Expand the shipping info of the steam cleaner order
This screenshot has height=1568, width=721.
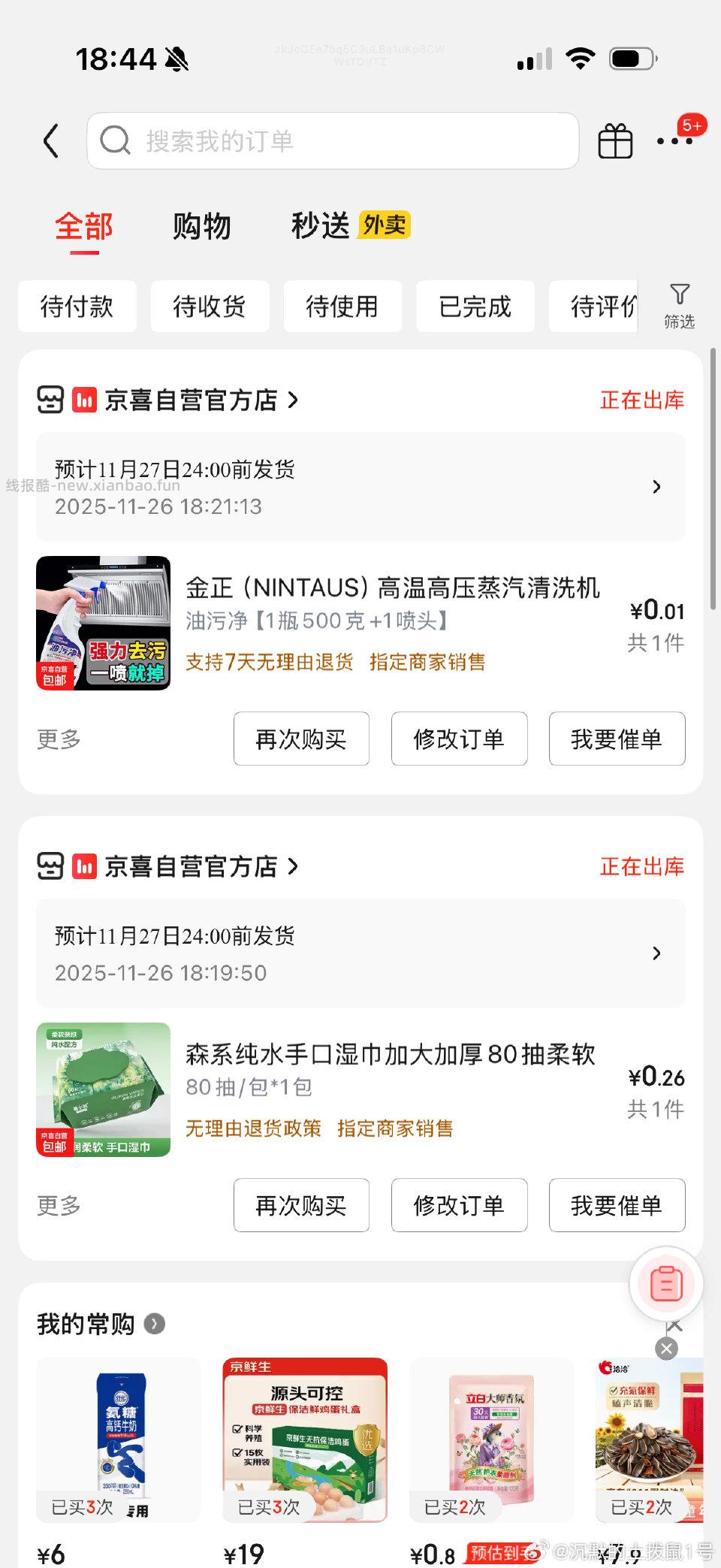pyautogui.click(x=657, y=487)
